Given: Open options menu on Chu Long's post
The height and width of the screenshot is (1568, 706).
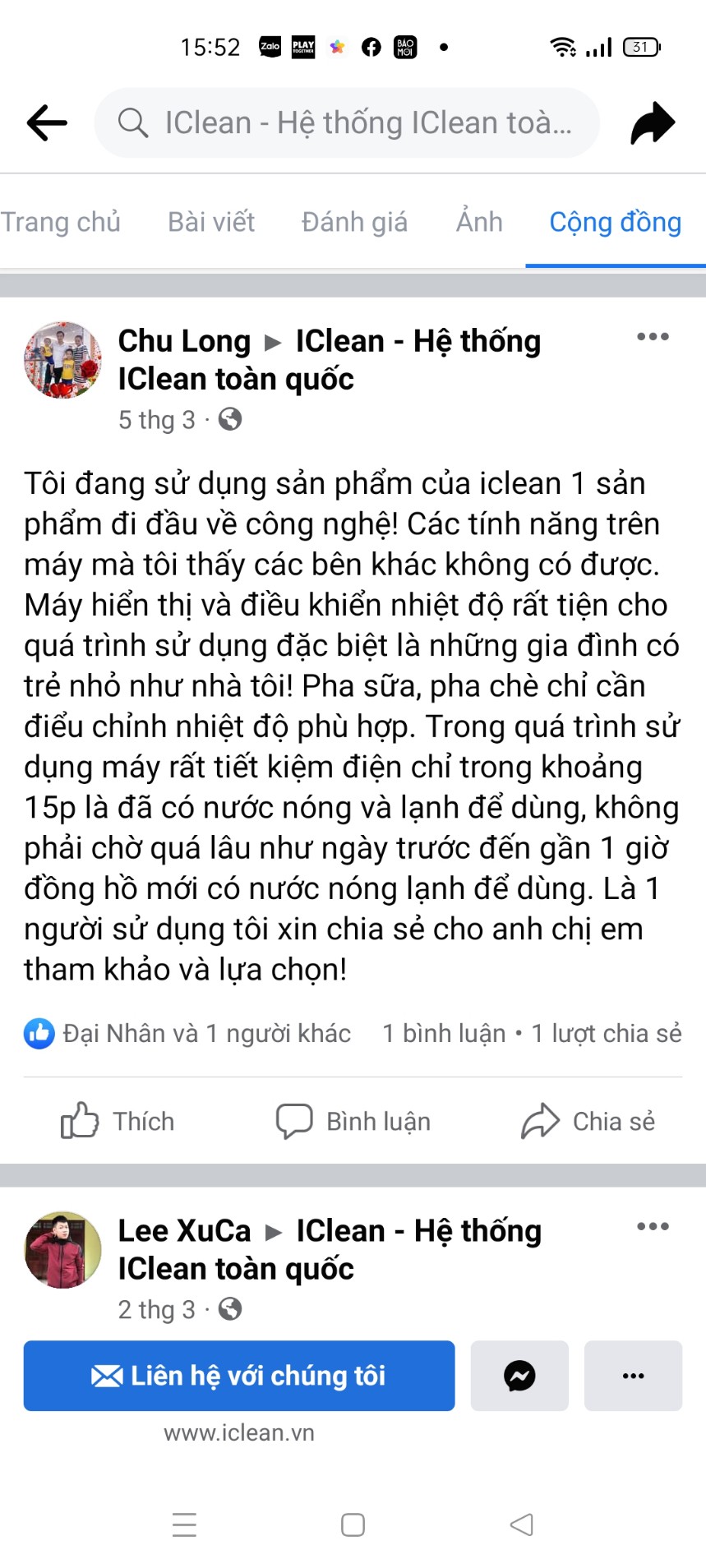Looking at the screenshot, I should [653, 336].
